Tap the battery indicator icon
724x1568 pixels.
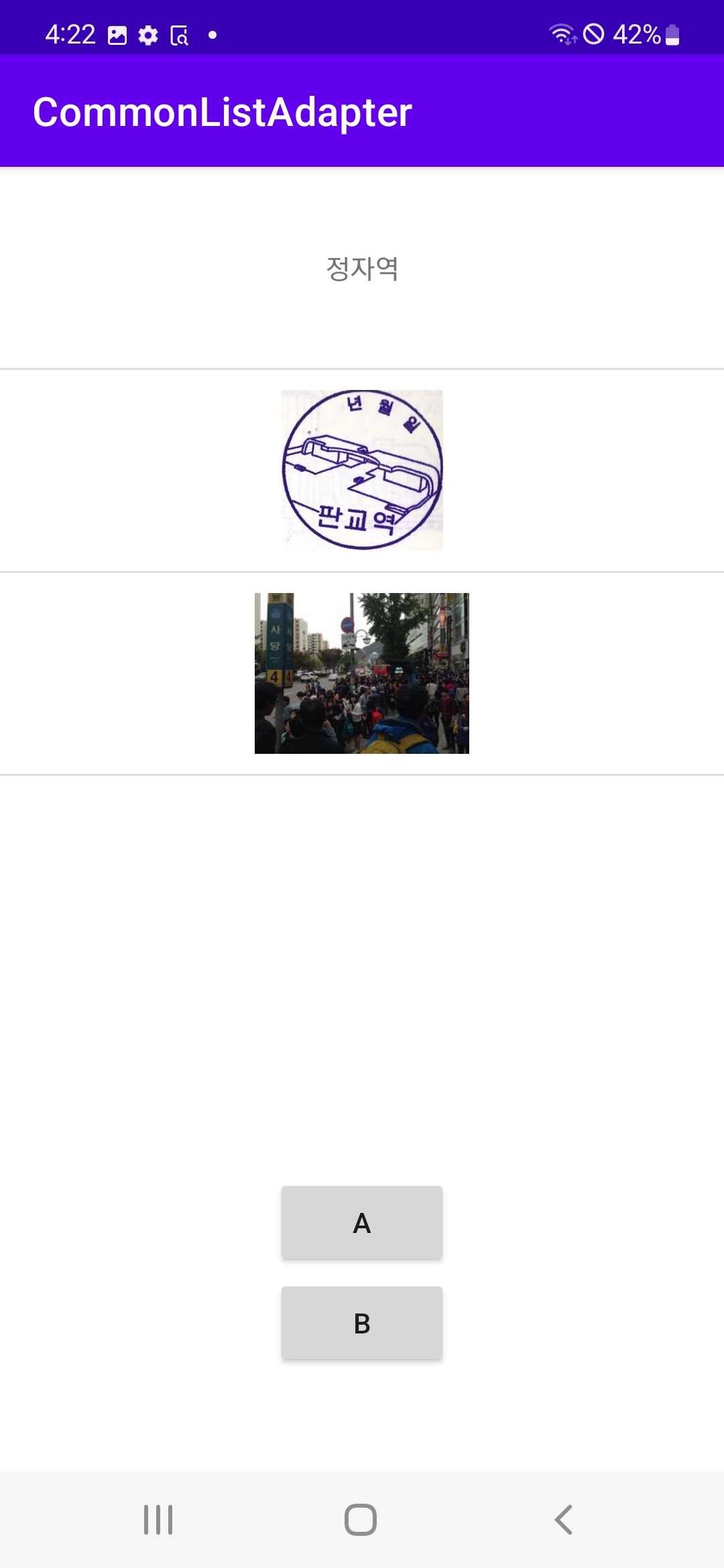pos(672,35)
